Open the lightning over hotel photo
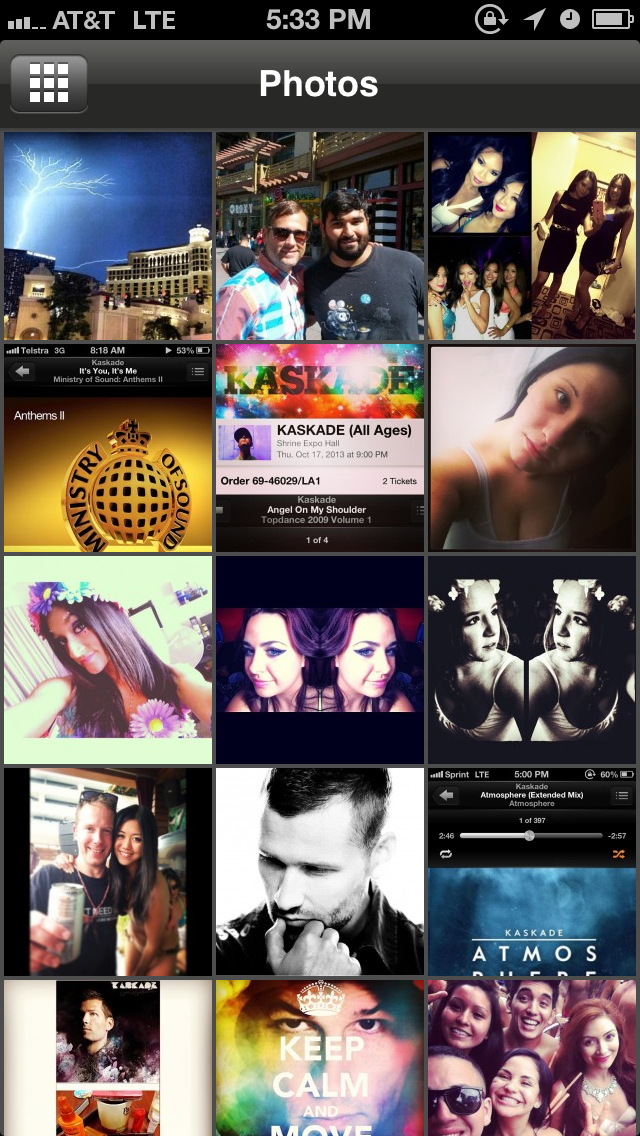 click(x=108, y=235)
